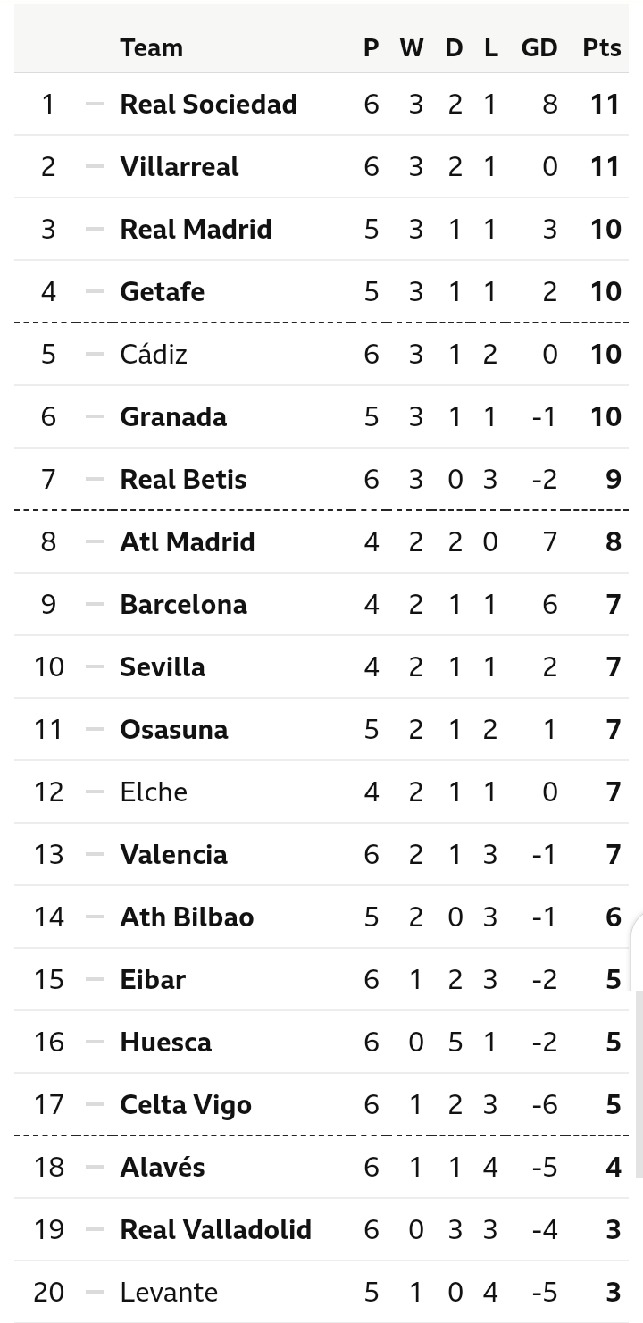Open Ath Bilbao team page
Viewport: 643px width, 1323px height.
187,916
